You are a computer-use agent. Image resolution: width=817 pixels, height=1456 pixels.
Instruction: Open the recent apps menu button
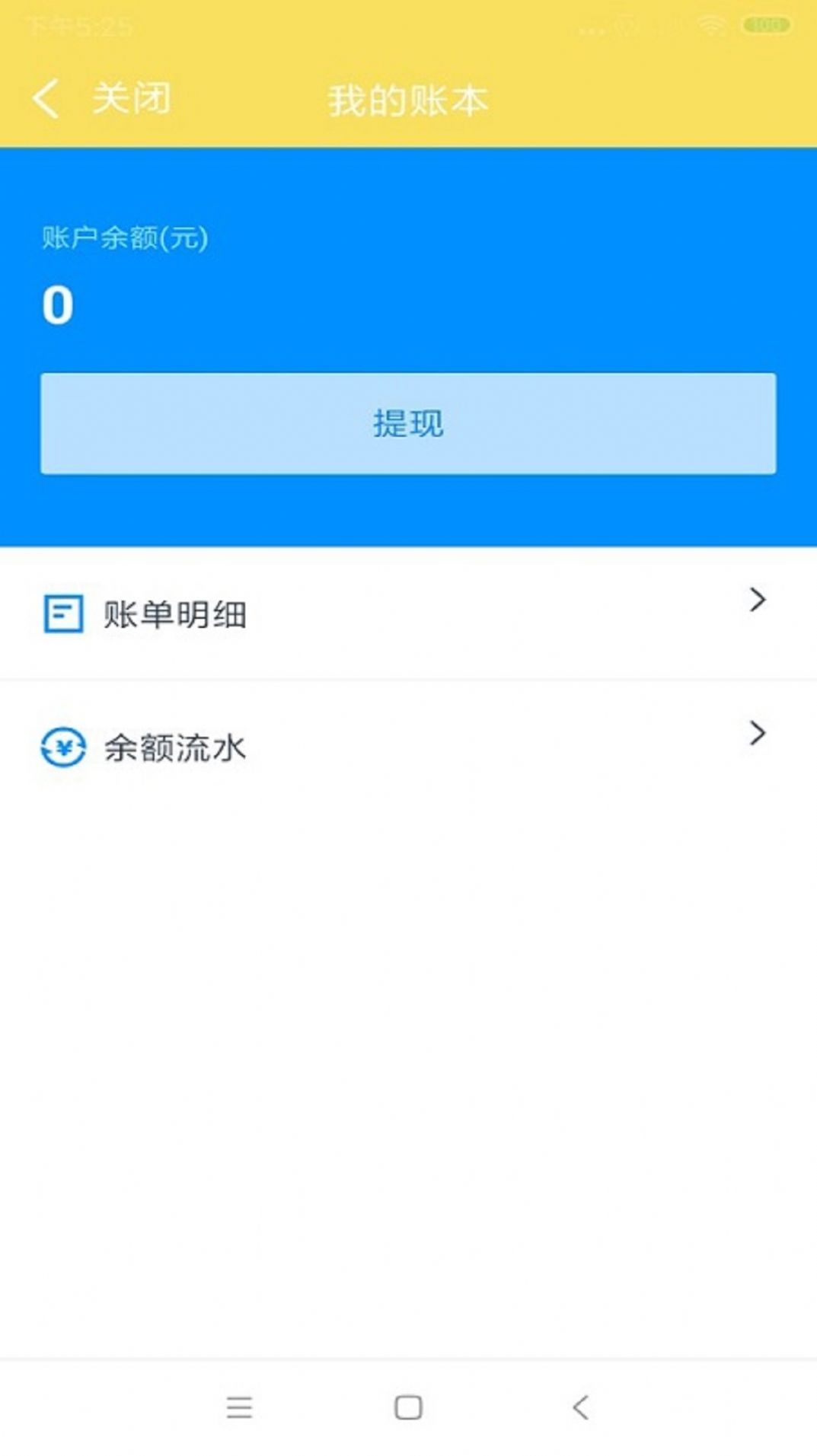[x=240, y=1409]
